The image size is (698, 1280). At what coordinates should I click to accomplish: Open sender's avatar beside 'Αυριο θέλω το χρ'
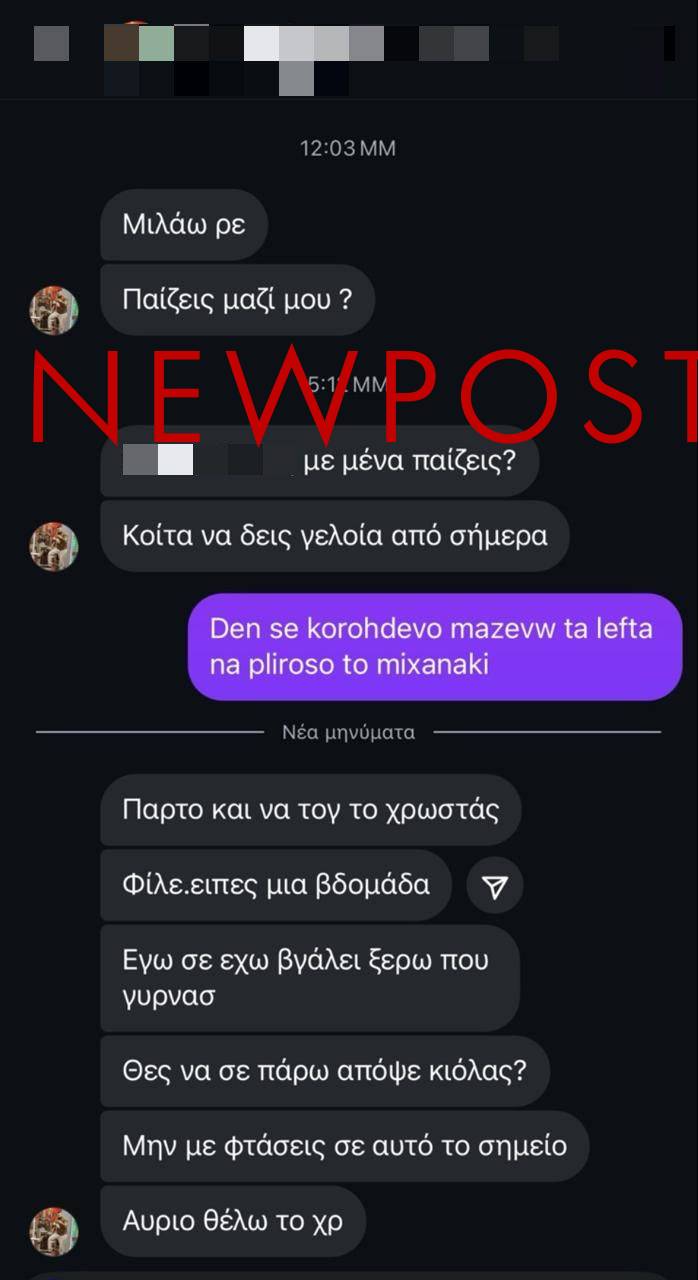(x=54, y=1230)
